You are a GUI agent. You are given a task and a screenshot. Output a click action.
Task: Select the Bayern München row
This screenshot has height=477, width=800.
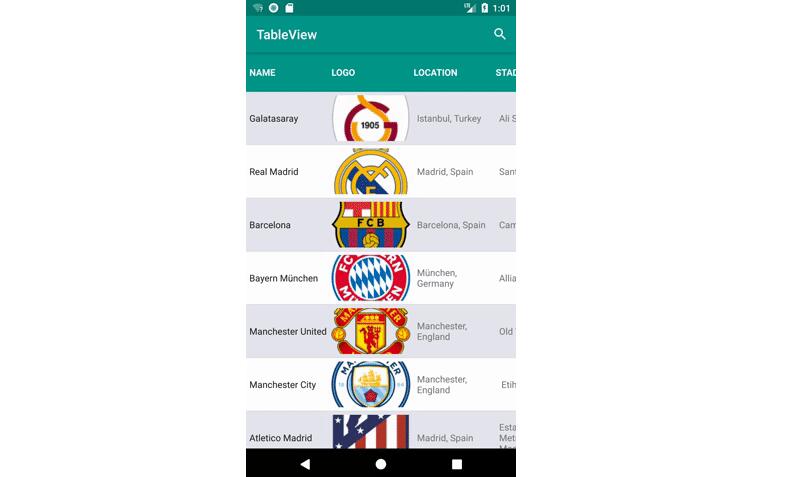(284, 278)
